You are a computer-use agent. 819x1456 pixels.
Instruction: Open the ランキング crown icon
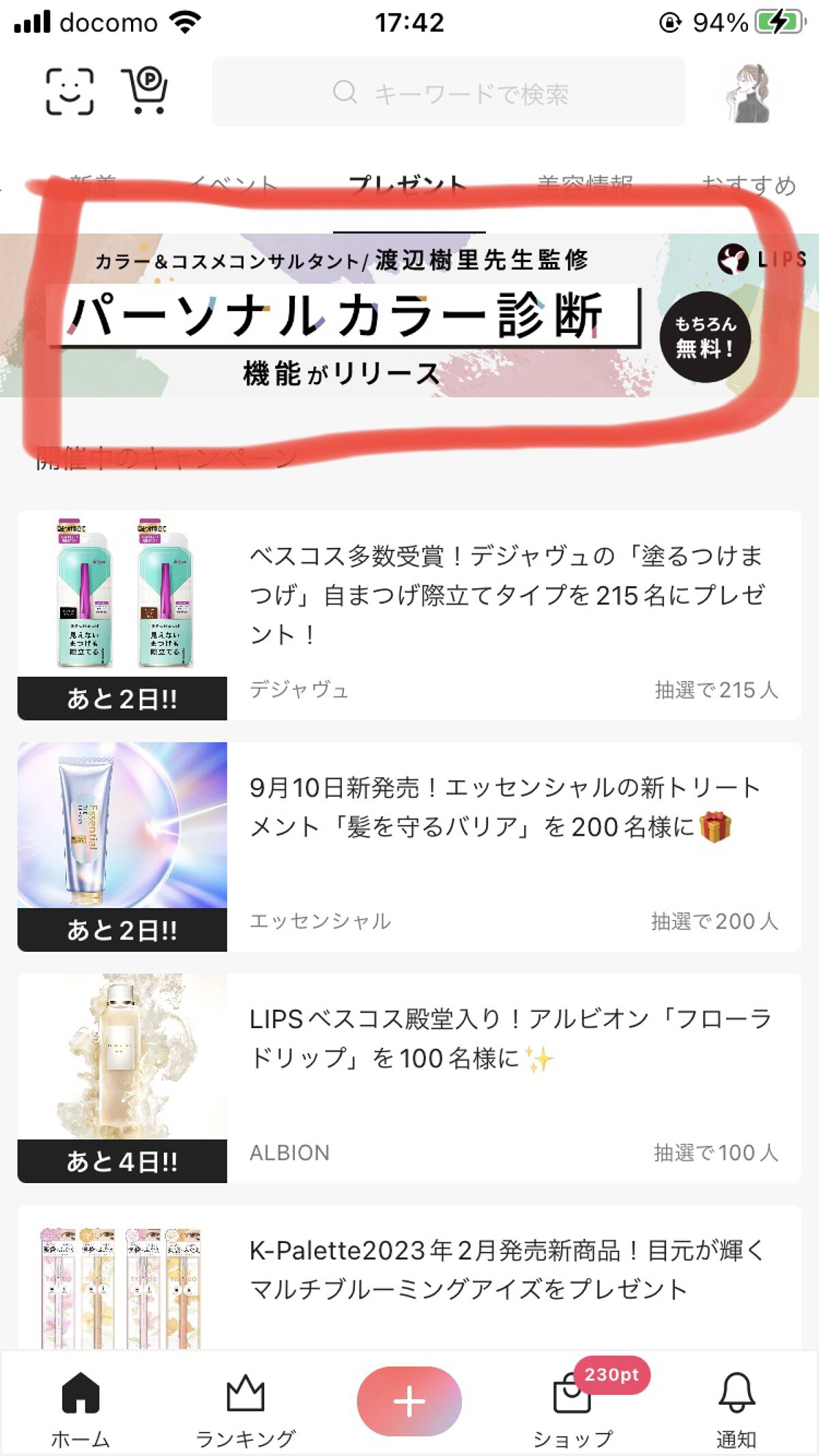[244, 1394]
